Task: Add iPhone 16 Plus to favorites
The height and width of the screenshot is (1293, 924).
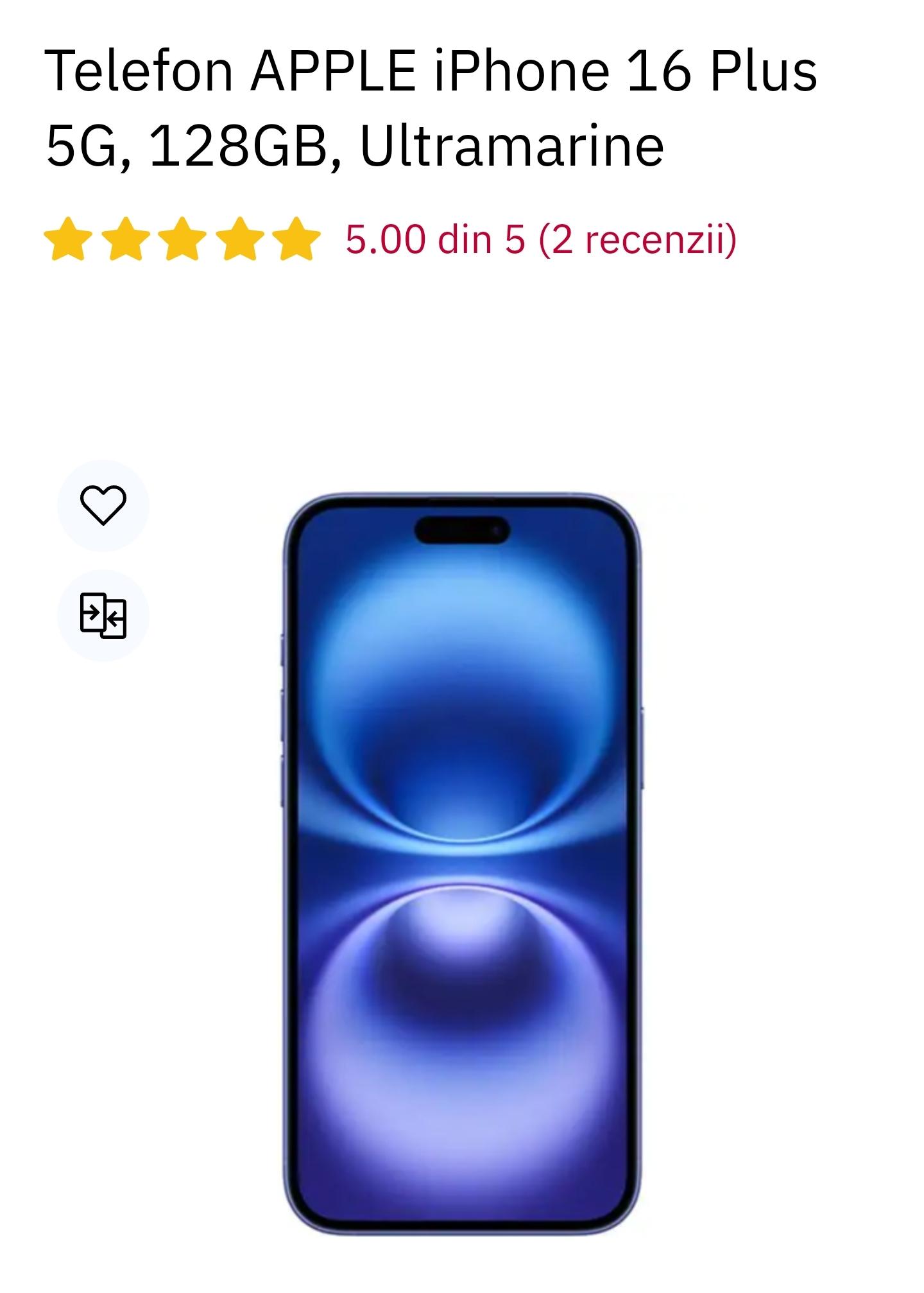Action: click(x=103, y=505)
